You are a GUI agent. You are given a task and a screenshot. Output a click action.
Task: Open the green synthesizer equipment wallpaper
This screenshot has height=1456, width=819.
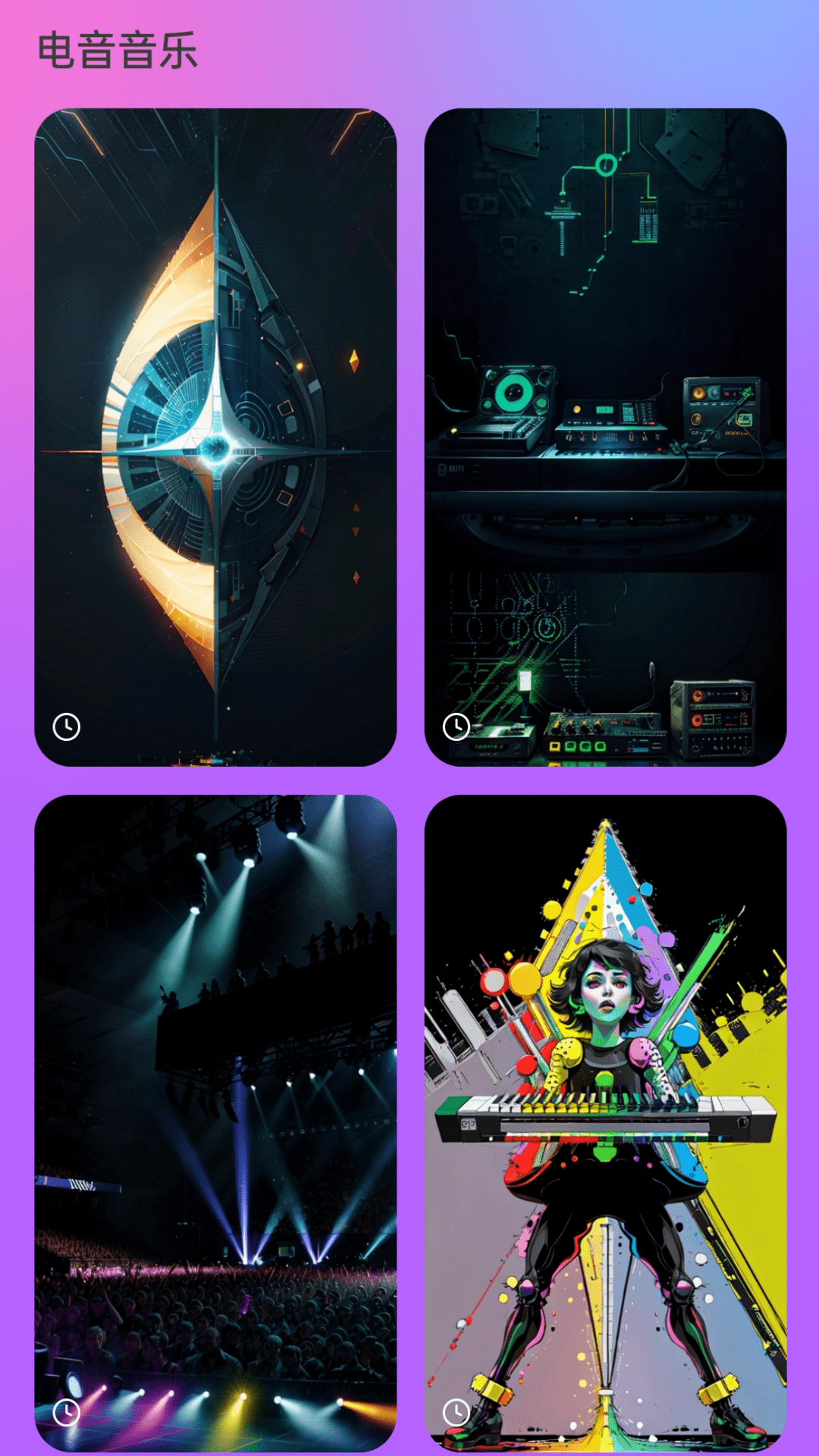(605, 437)
